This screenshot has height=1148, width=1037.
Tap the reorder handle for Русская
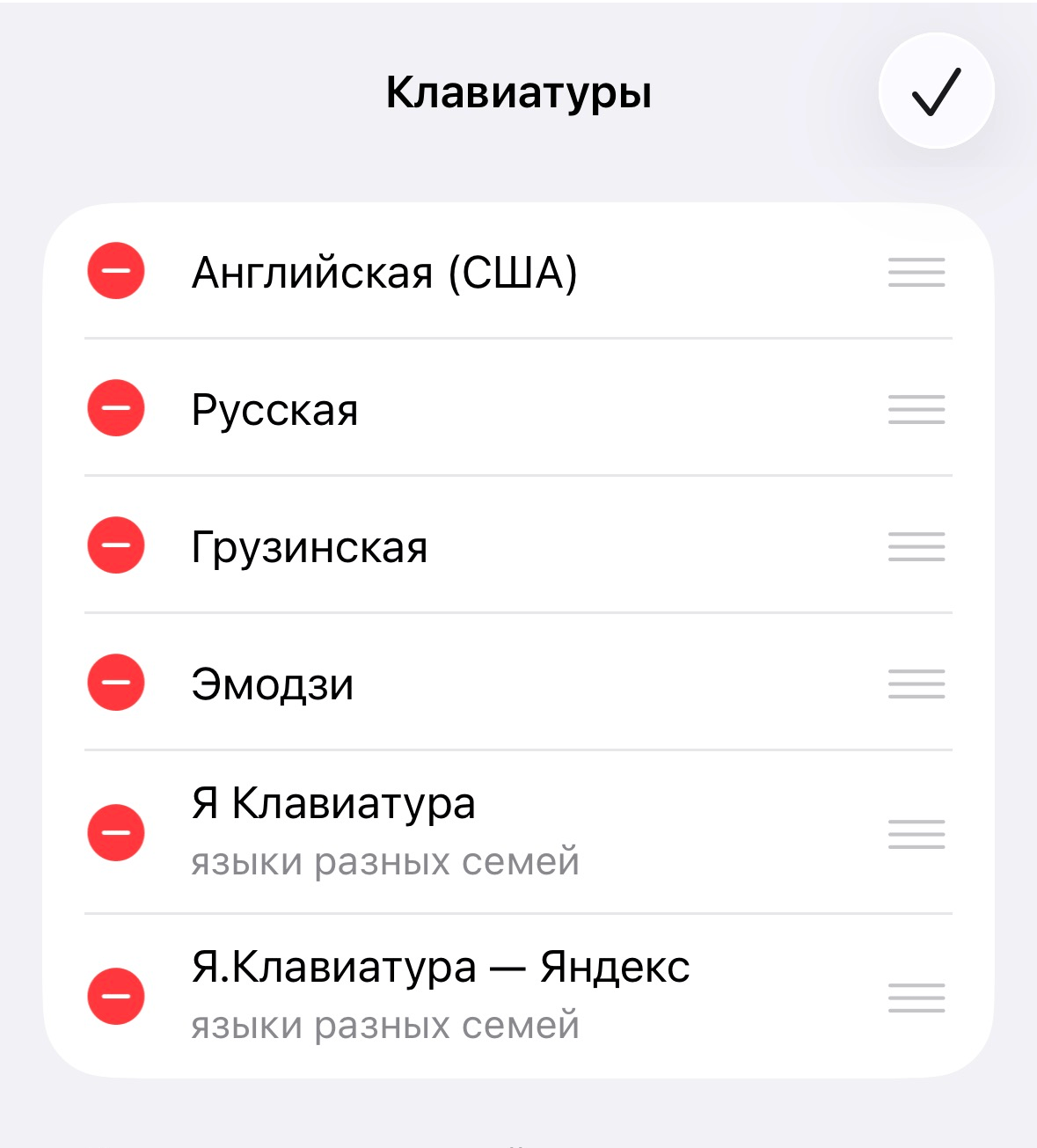[917, 409]
